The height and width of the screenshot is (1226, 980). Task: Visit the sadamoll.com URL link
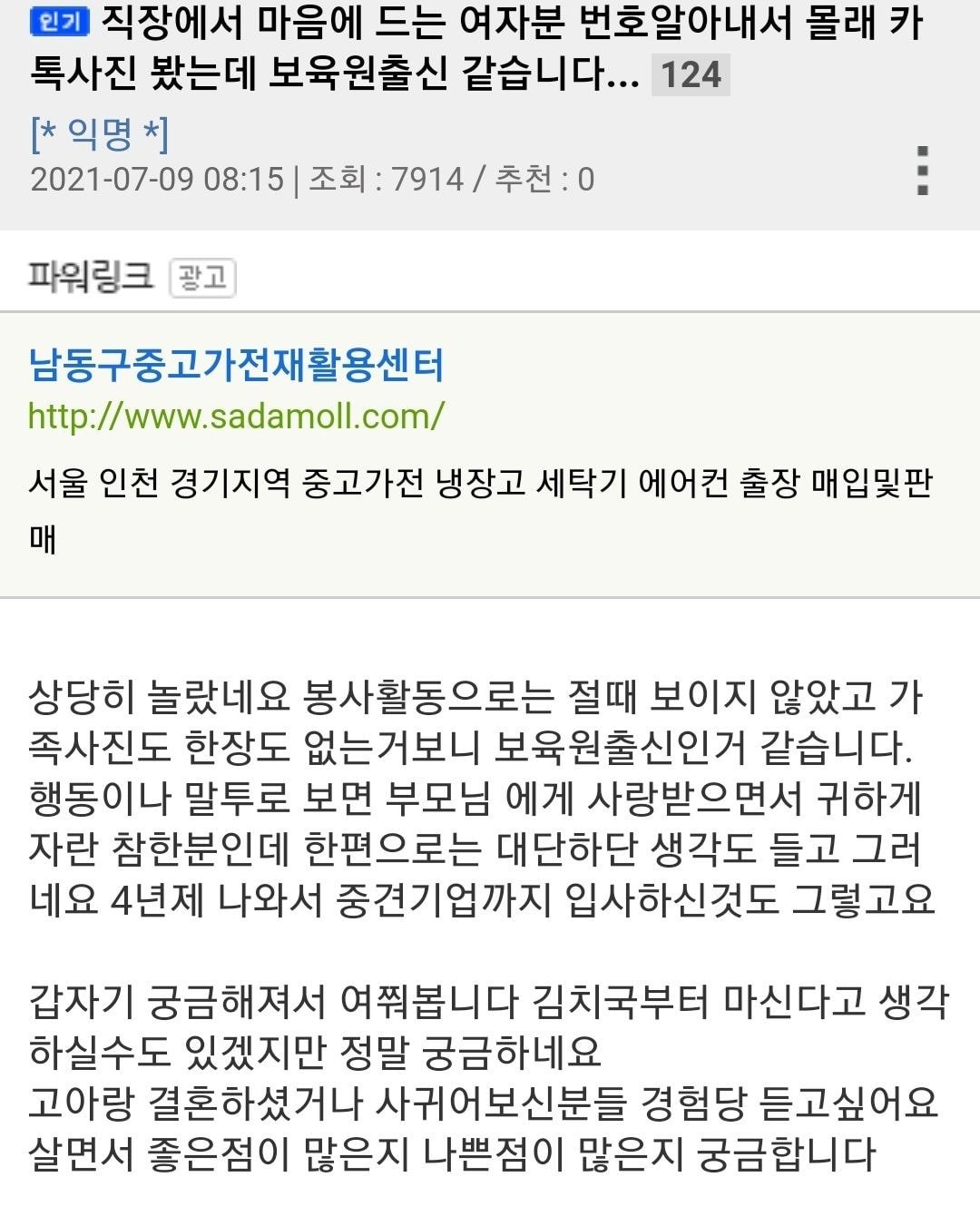[x=236, y=417]
